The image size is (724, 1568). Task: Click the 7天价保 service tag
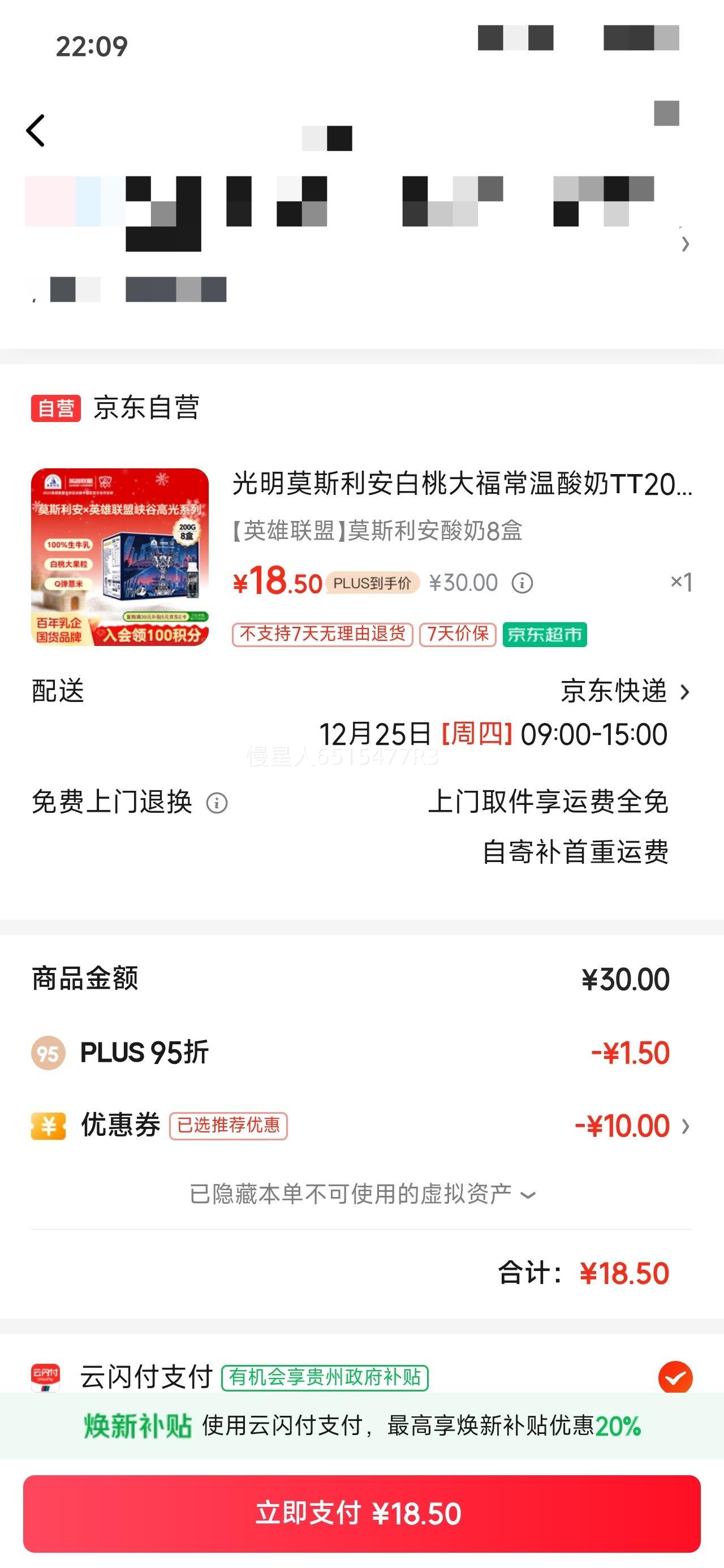[x=458, y=635]
